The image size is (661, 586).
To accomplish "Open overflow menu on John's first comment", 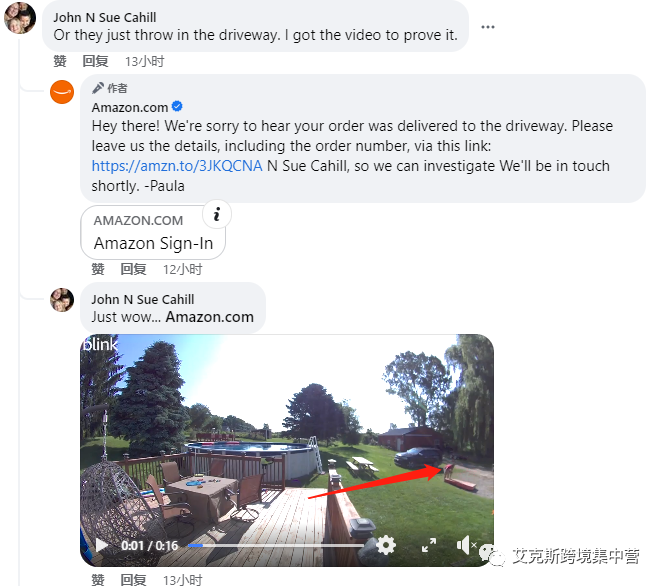I will pyautogui.click(x=487, y=27).
